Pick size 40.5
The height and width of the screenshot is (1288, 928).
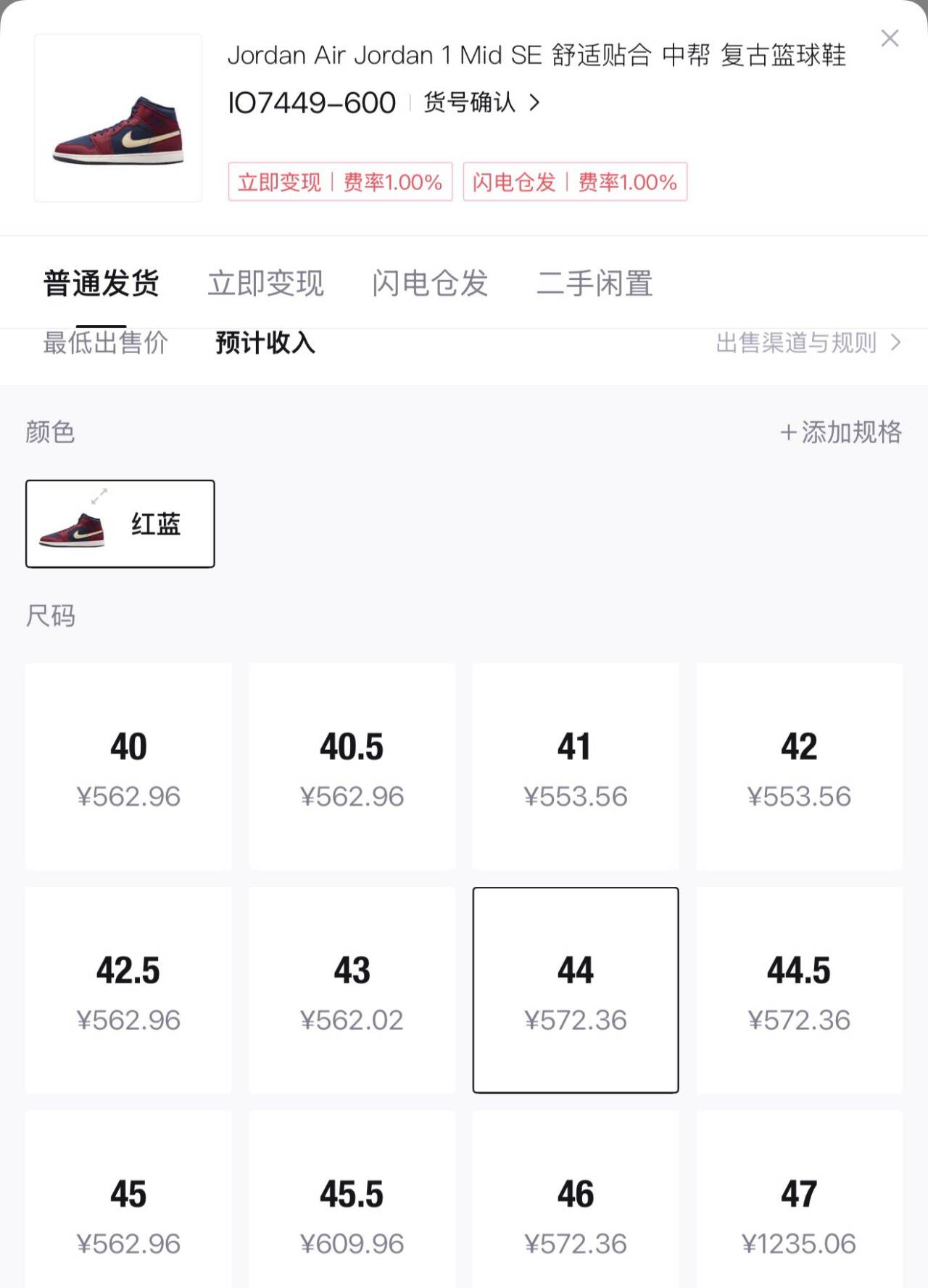352,767
